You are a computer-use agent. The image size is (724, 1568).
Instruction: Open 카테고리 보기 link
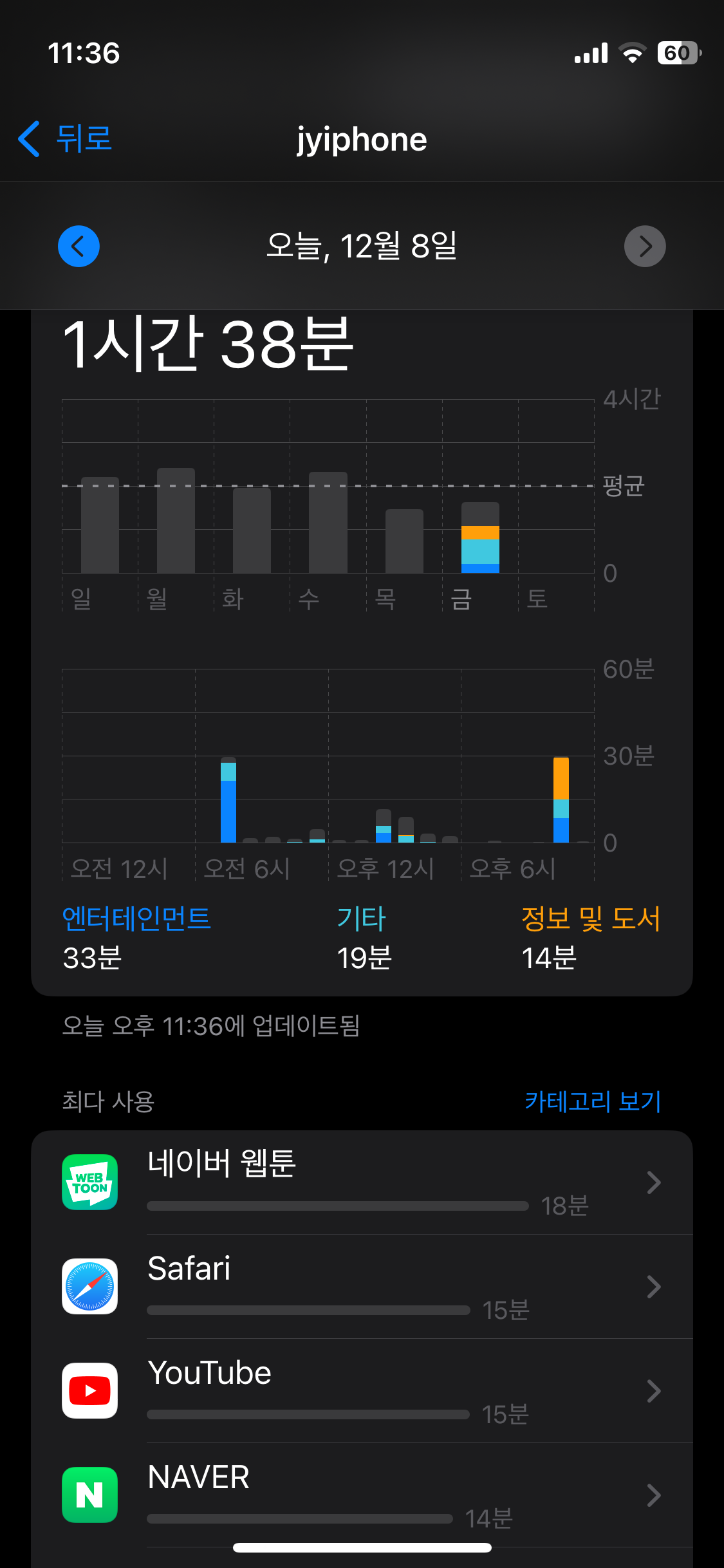click(x=593, y=1101)
